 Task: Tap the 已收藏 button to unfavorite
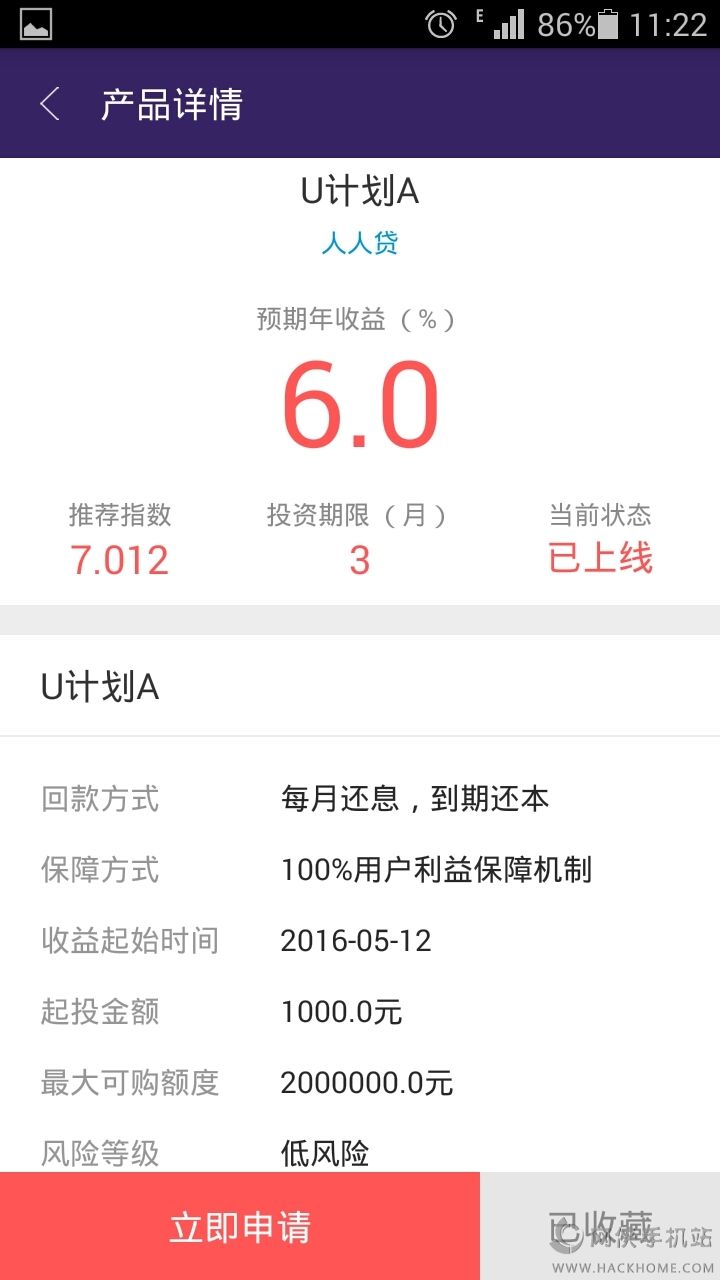tap(600, 1226)
